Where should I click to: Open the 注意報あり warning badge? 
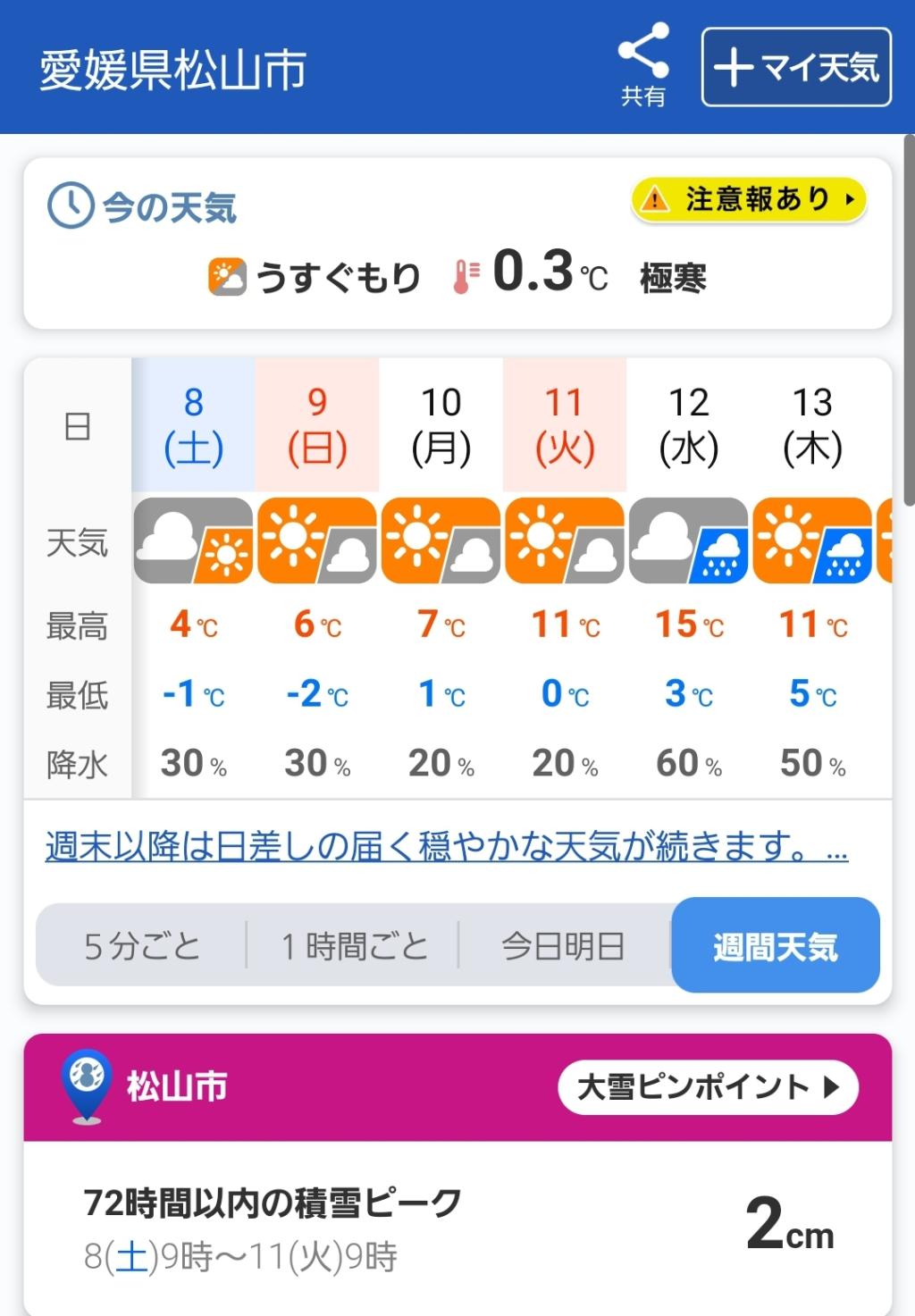click(x=749, y=199)
